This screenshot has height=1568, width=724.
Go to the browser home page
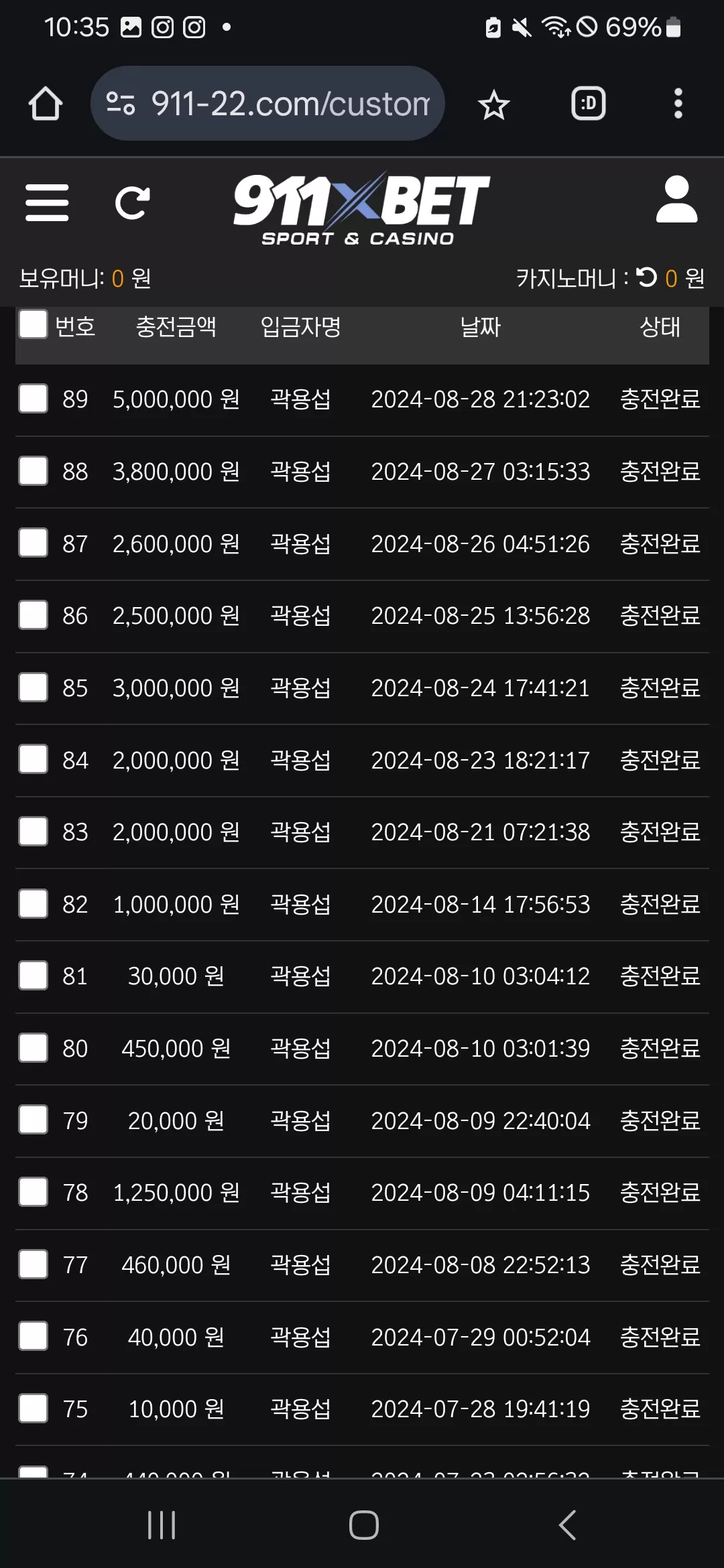coord(46,104)
